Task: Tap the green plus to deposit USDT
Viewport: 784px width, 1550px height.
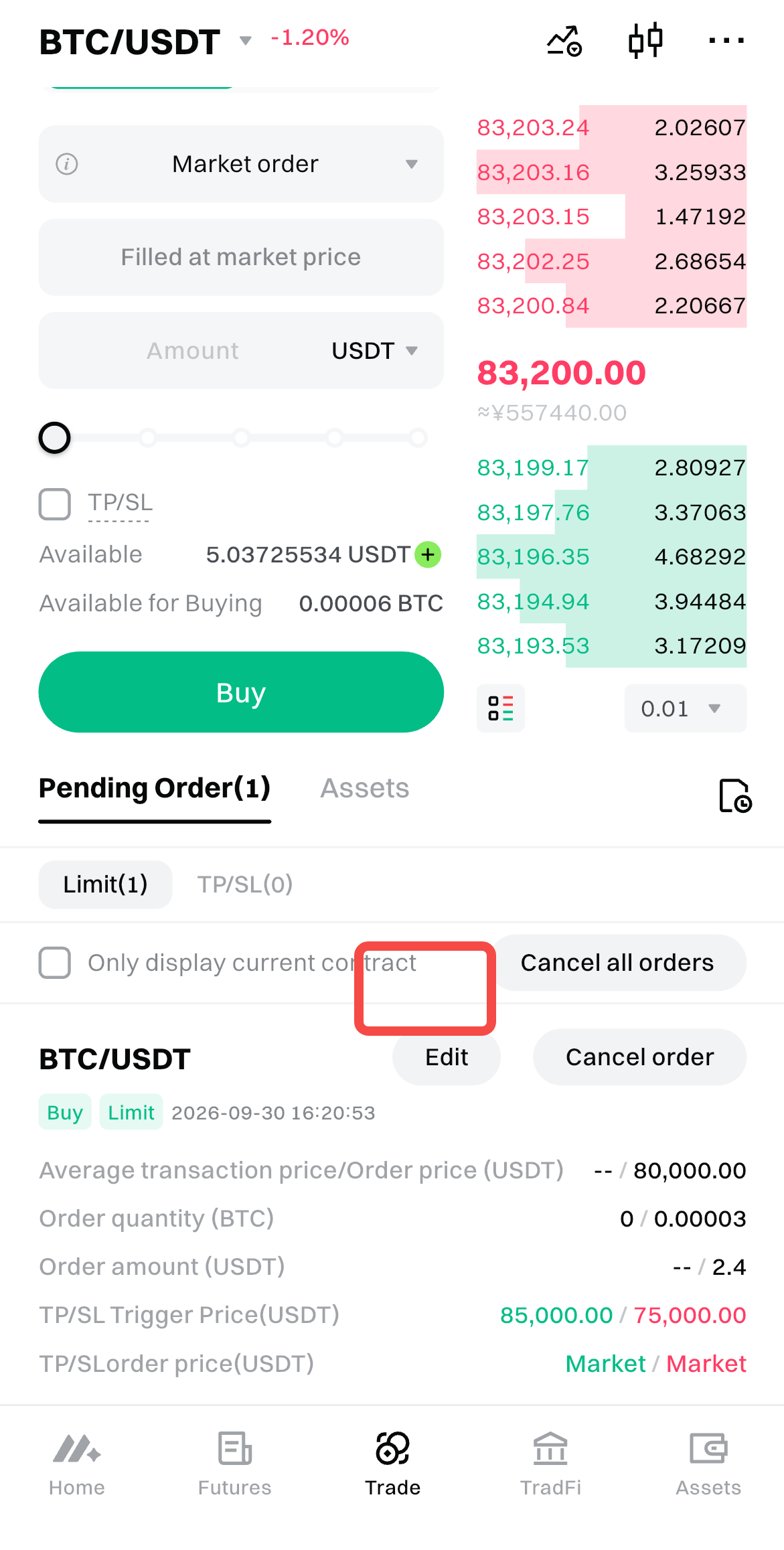Action: point(428,554)
